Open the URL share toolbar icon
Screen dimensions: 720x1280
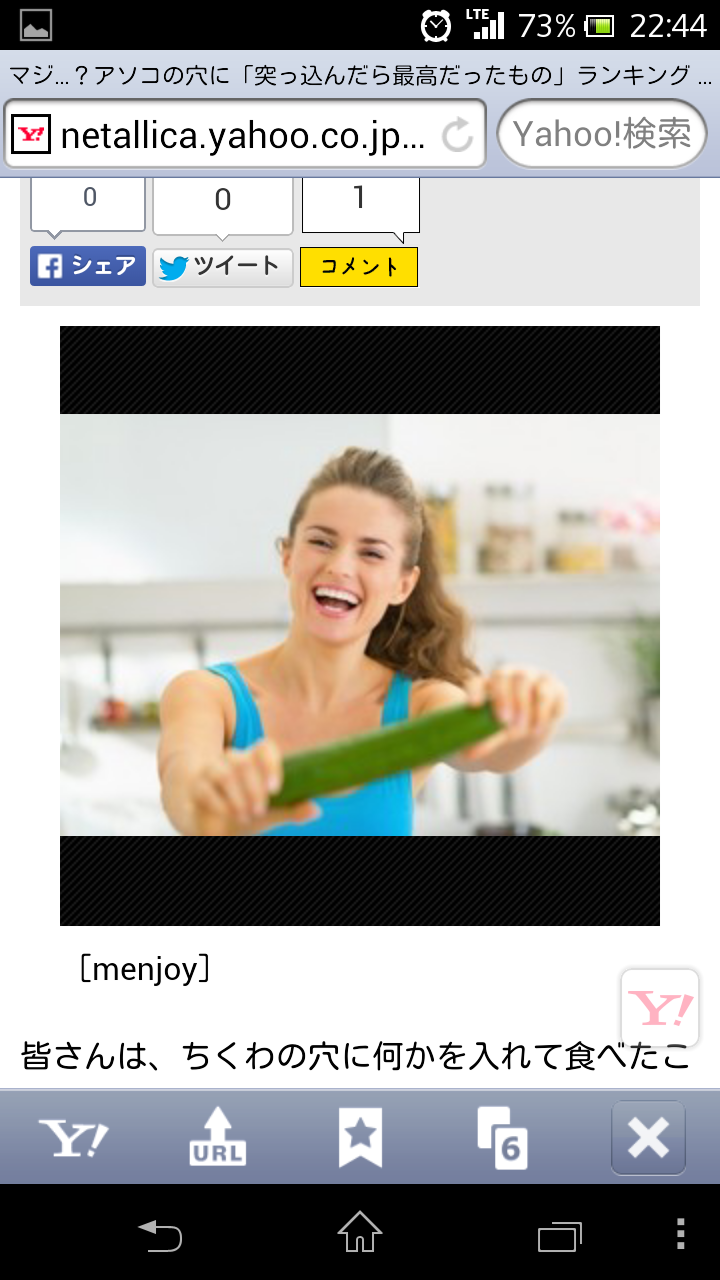click(x=217, y=1138)
